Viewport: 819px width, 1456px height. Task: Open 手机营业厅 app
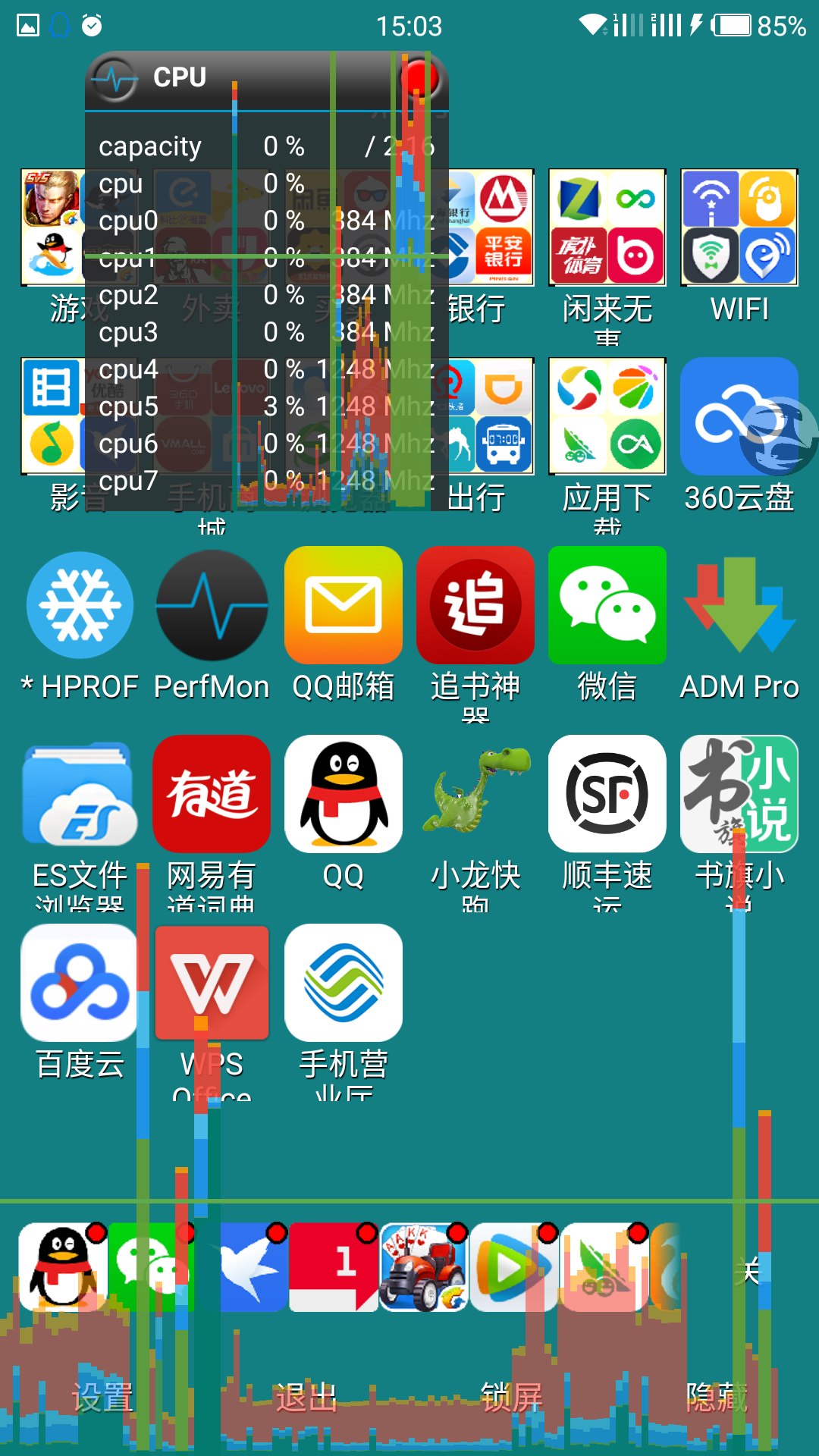[344, 983]
